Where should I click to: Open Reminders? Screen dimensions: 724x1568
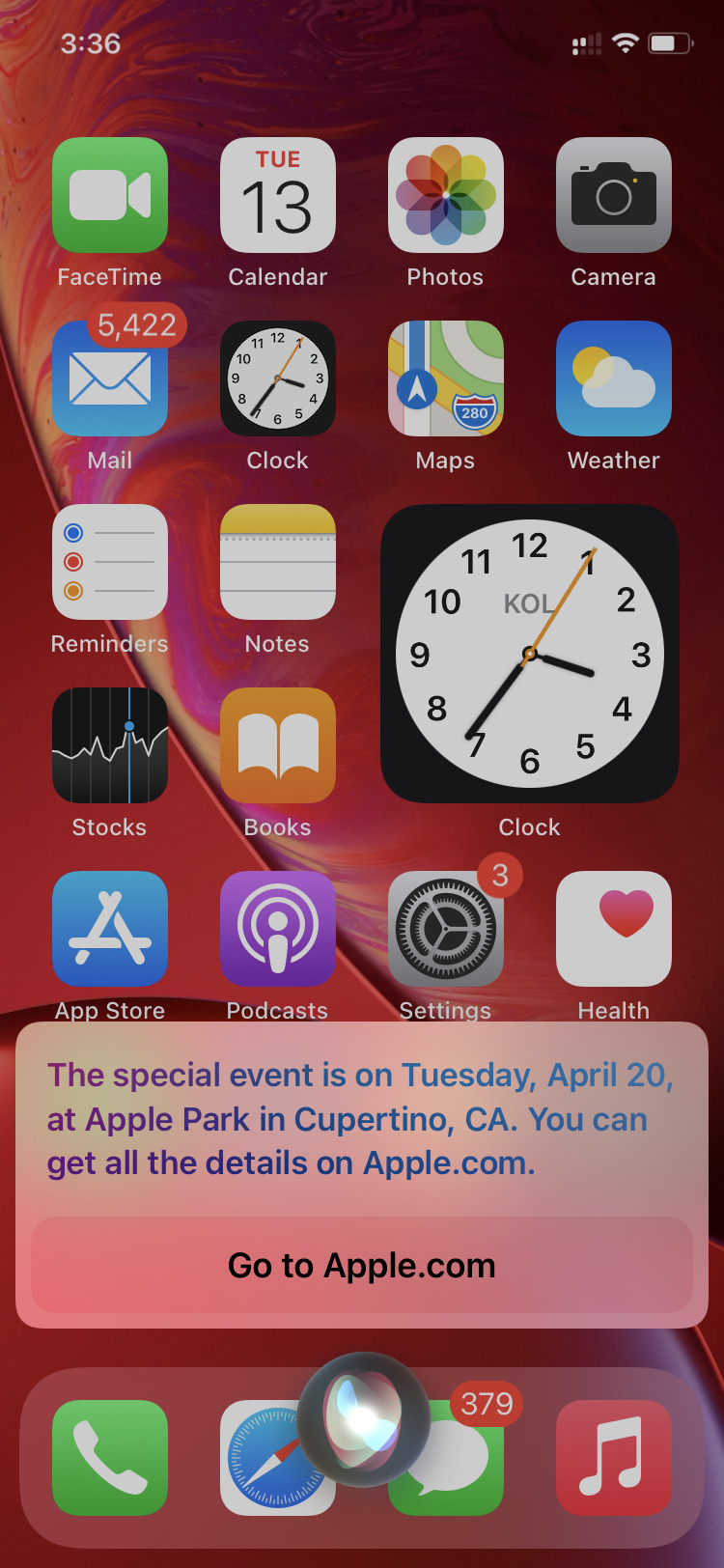tap(110, 562)
